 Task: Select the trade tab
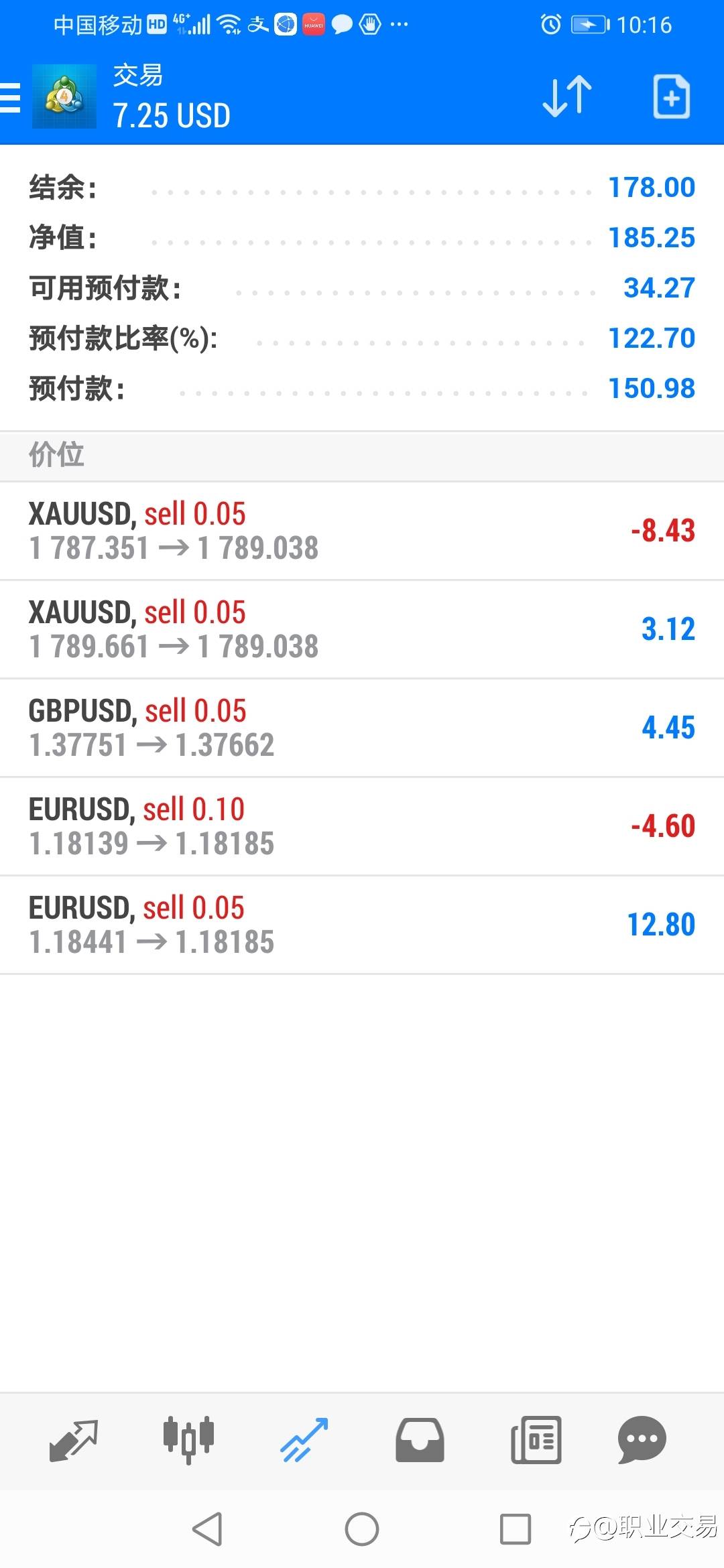pyautogui.click(x=304, y=1439)
